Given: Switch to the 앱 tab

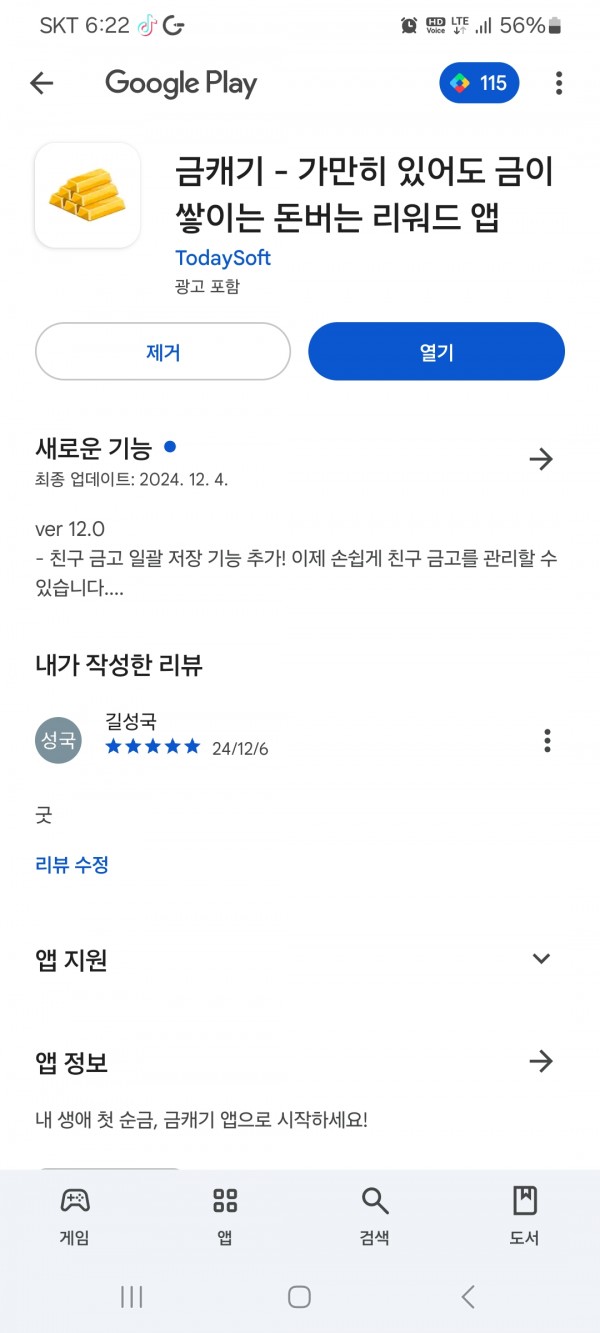Looking at the screenshot, I should (225, 1216).
